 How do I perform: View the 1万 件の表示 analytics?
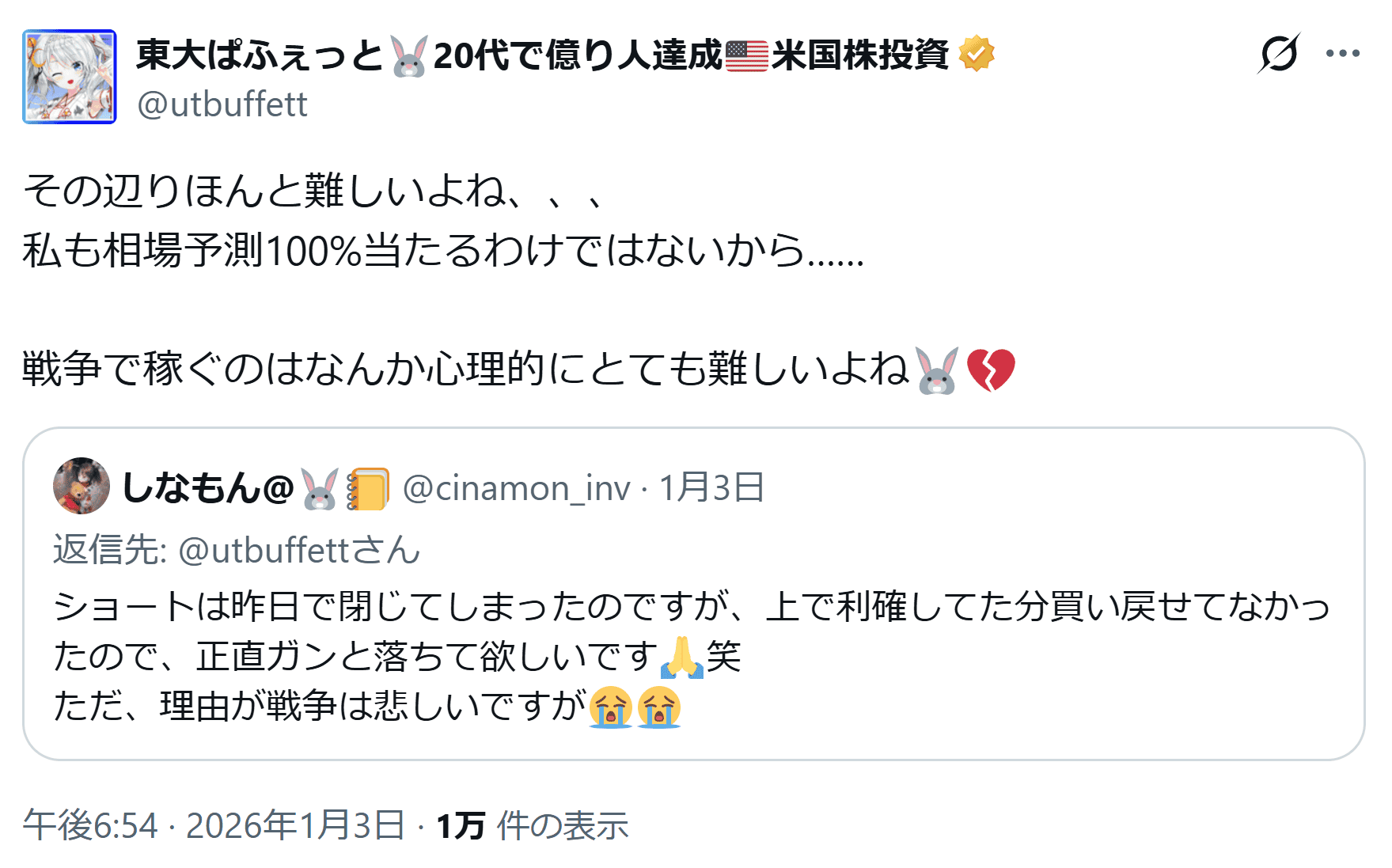pyautogui.click(x=533, y=825)
